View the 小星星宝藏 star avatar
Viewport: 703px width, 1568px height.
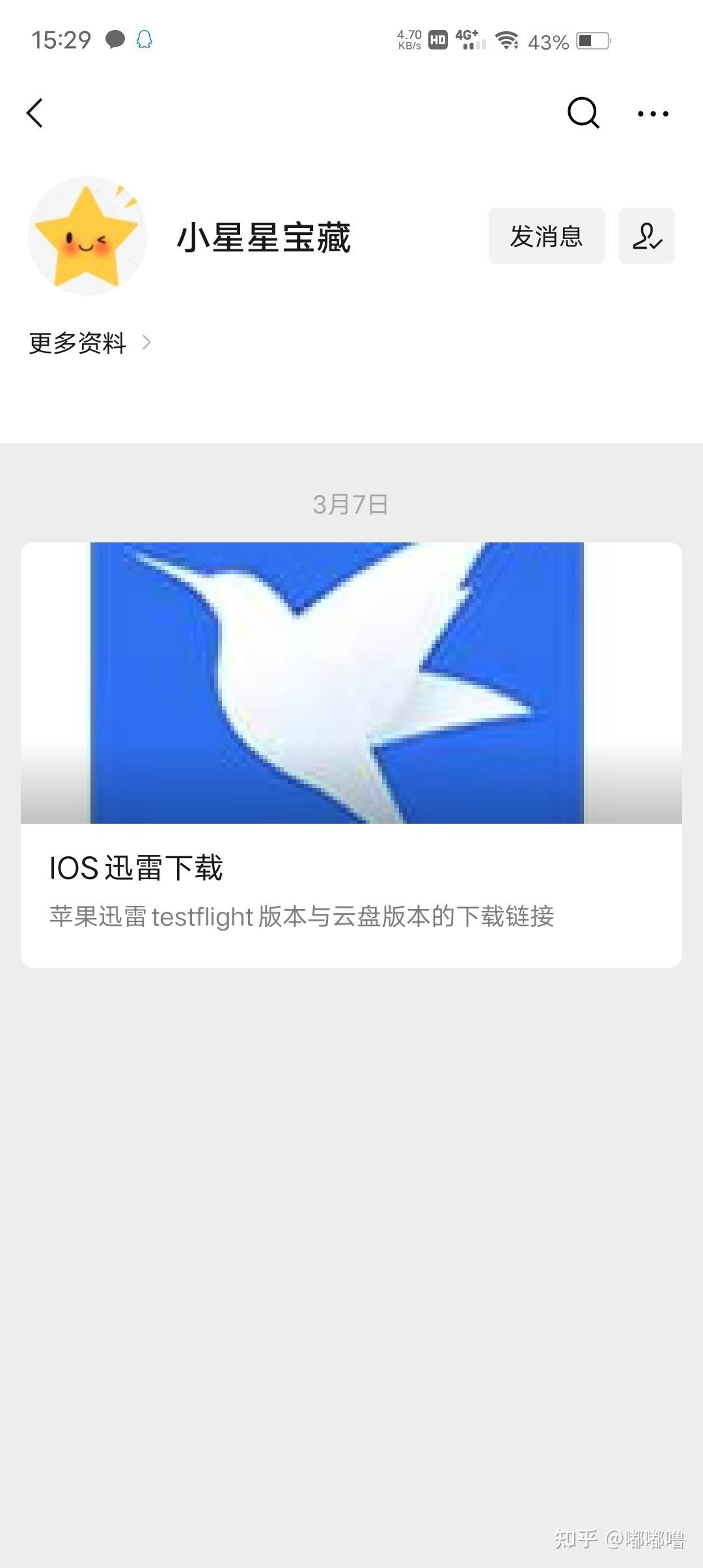coord(88,236)
